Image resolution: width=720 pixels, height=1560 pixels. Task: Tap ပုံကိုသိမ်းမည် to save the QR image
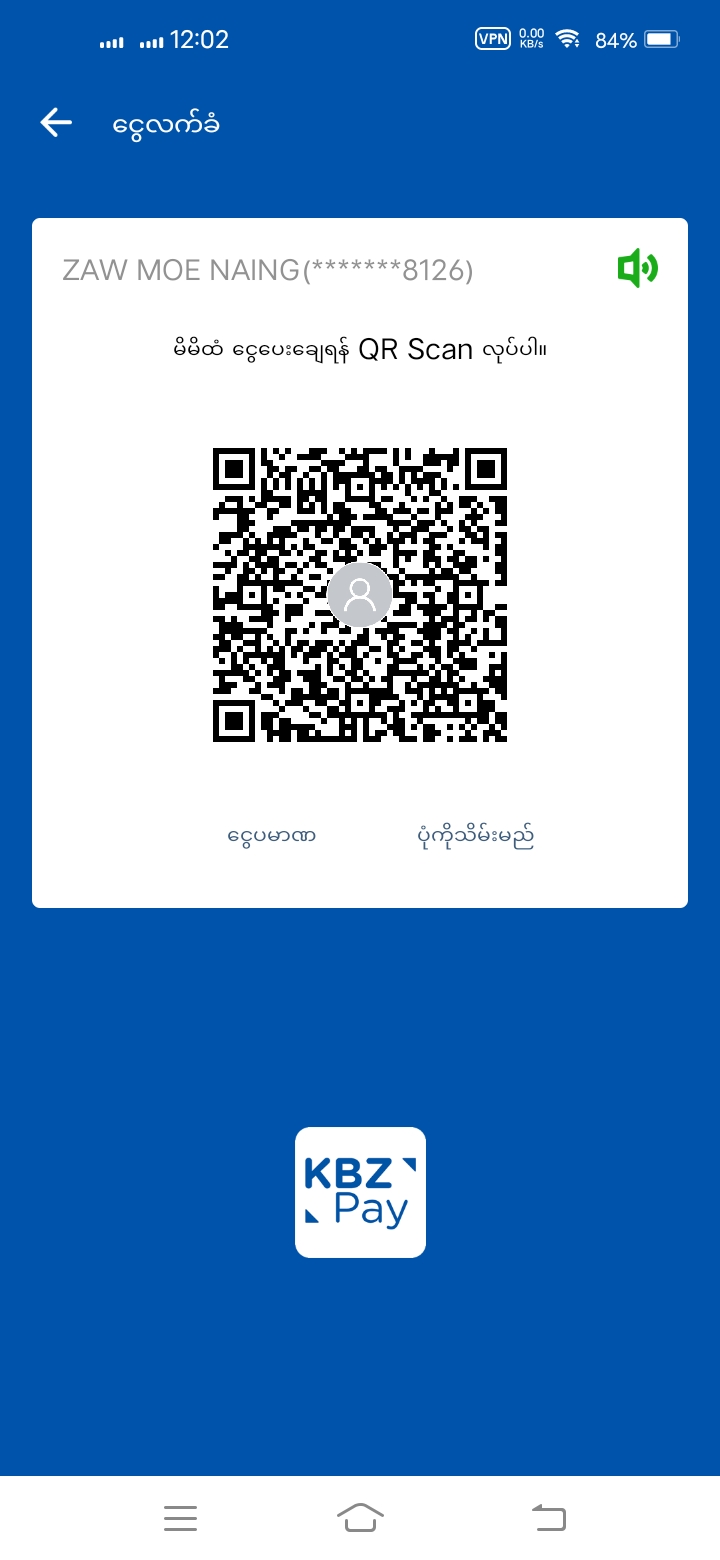(475, 836)
